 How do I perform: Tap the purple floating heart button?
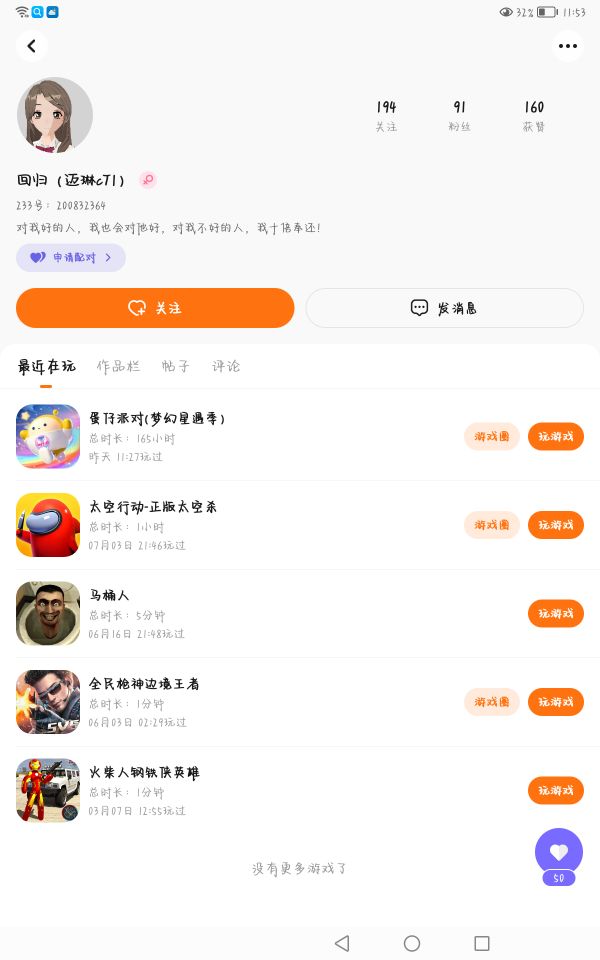click(559, 852)
